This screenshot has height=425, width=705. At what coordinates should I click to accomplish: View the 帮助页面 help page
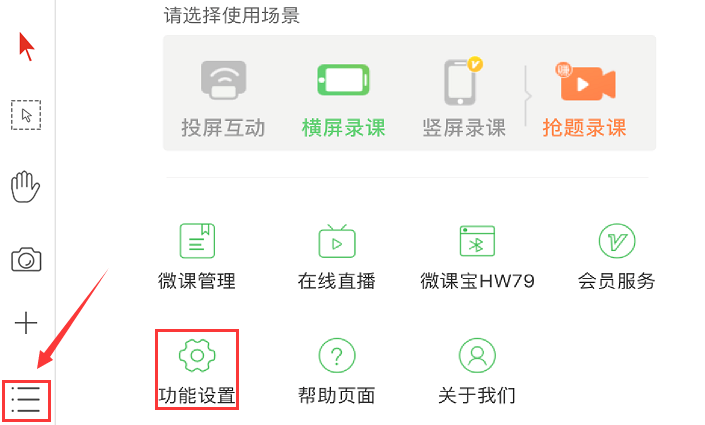click(337, 369)
